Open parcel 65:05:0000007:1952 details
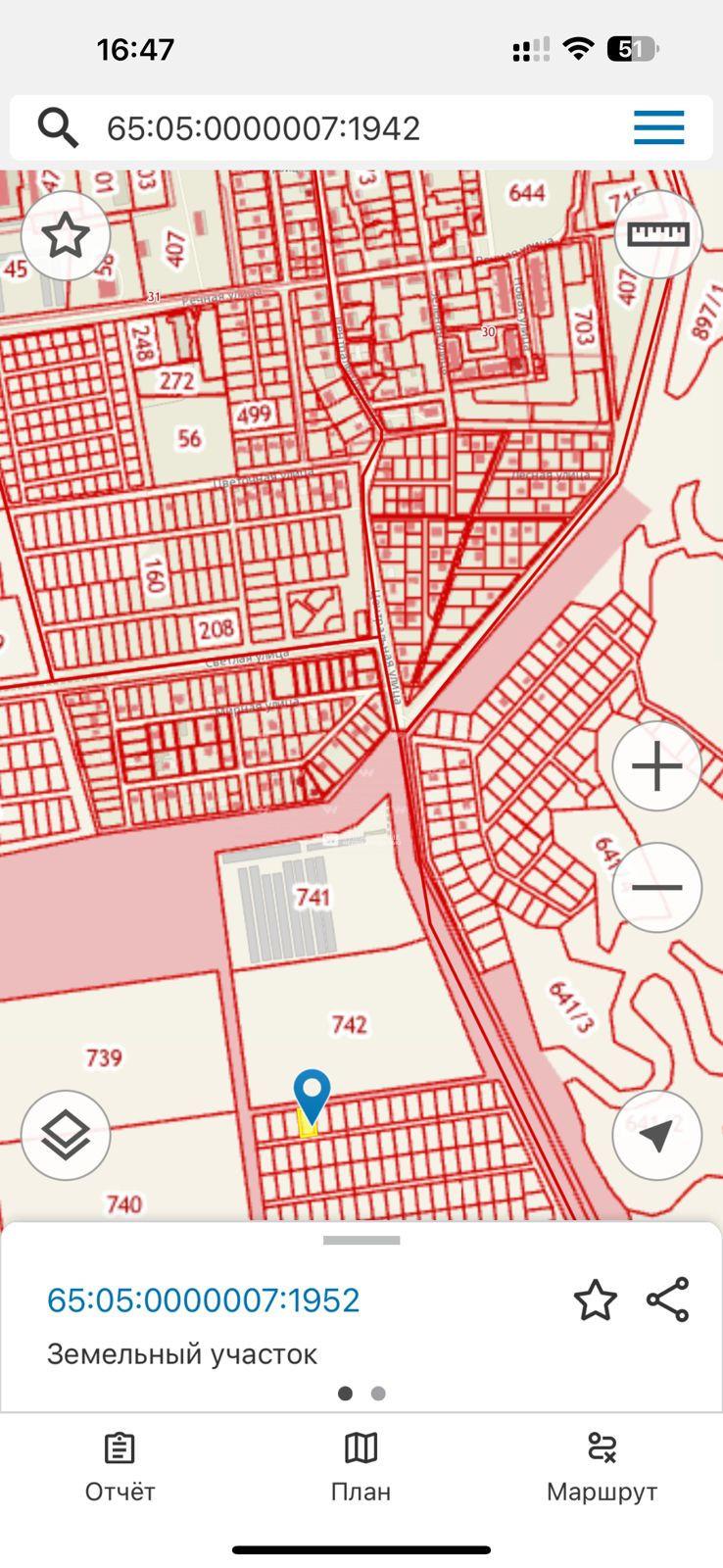 click(204, 1300)
